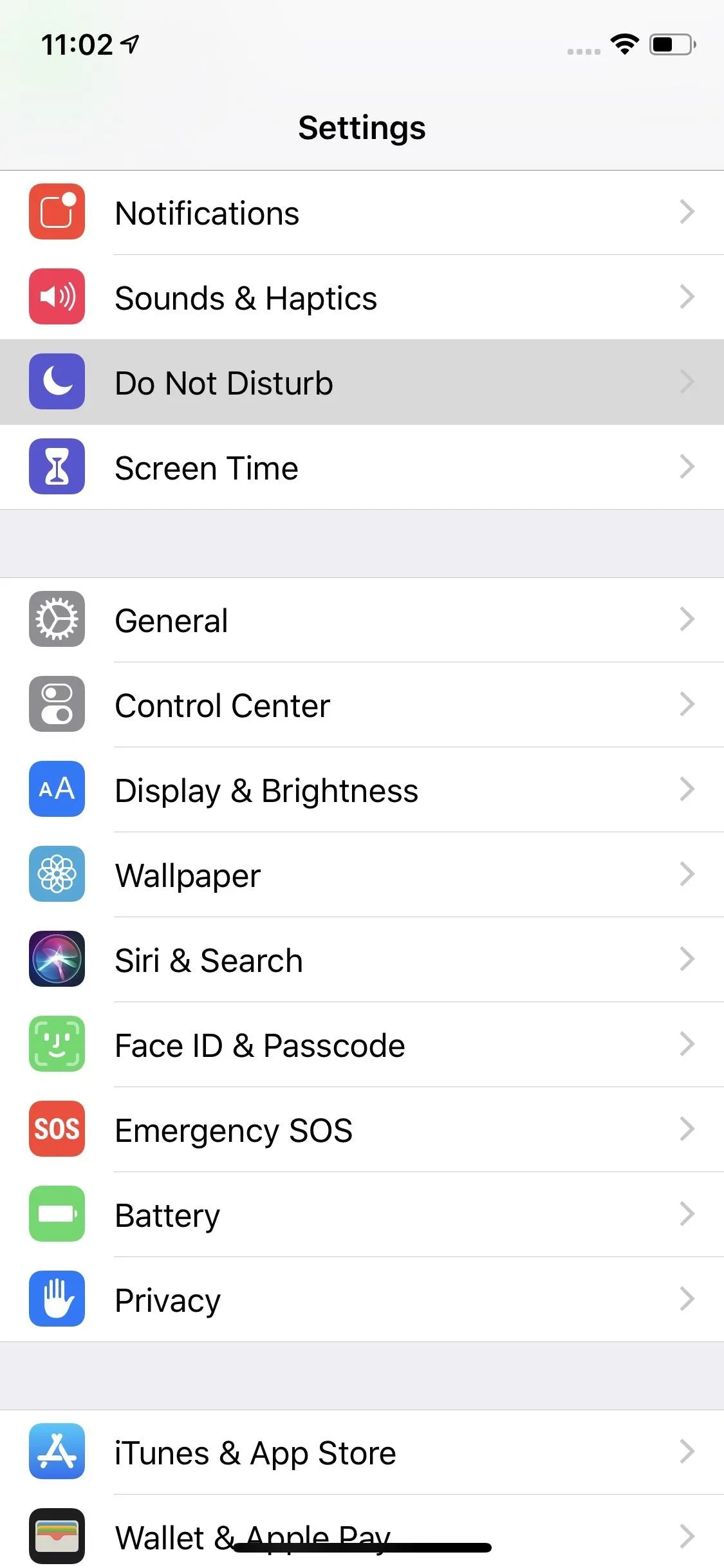This screenshot has height=1568, width=724.
Task: Choose the Wallpaper row
Action: (362, 875)
